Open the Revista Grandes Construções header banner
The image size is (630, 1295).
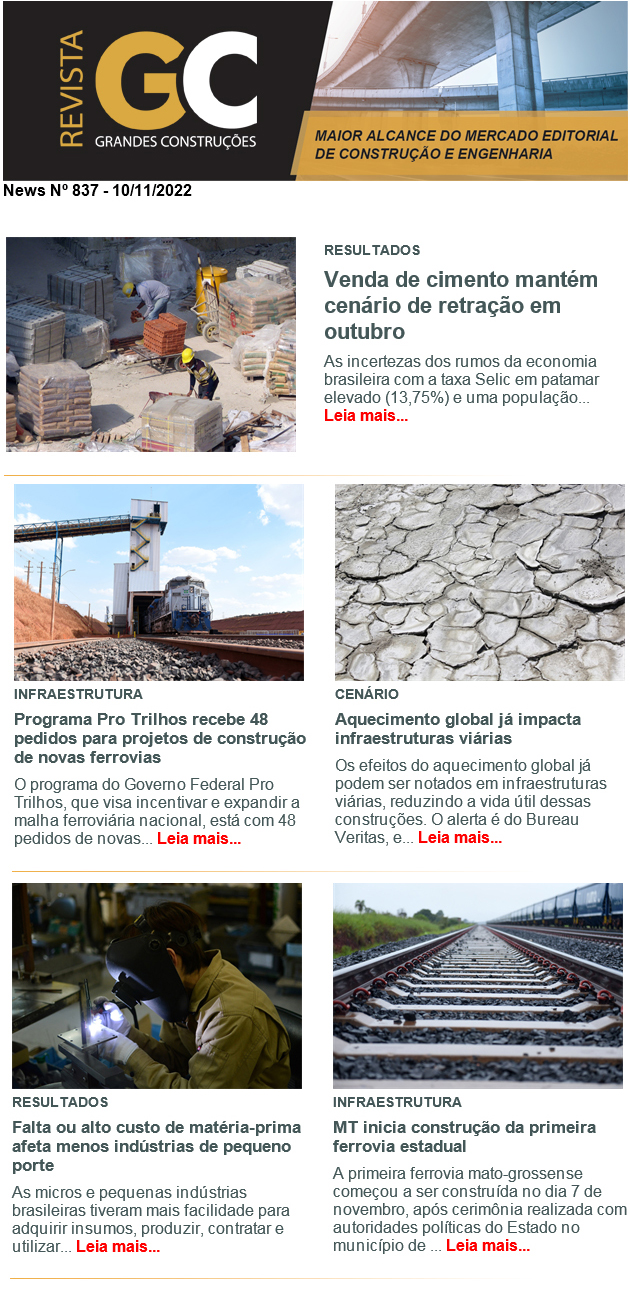[x=315, y=91]
